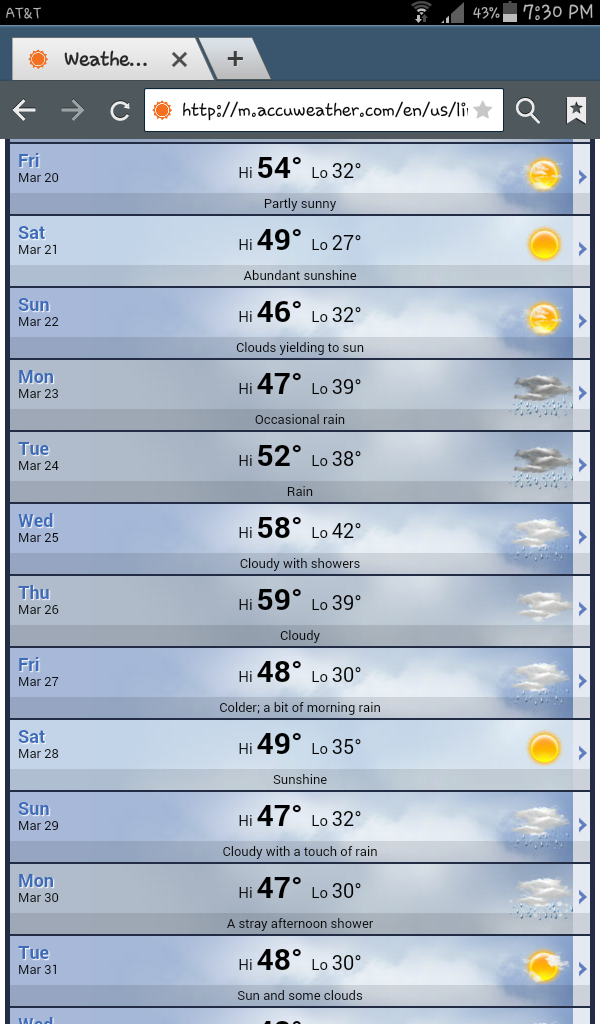Screen dimensions: 600x1024
Task: Open Sat Mar 28 sunshine forecast
Action: tap(299, 755)
